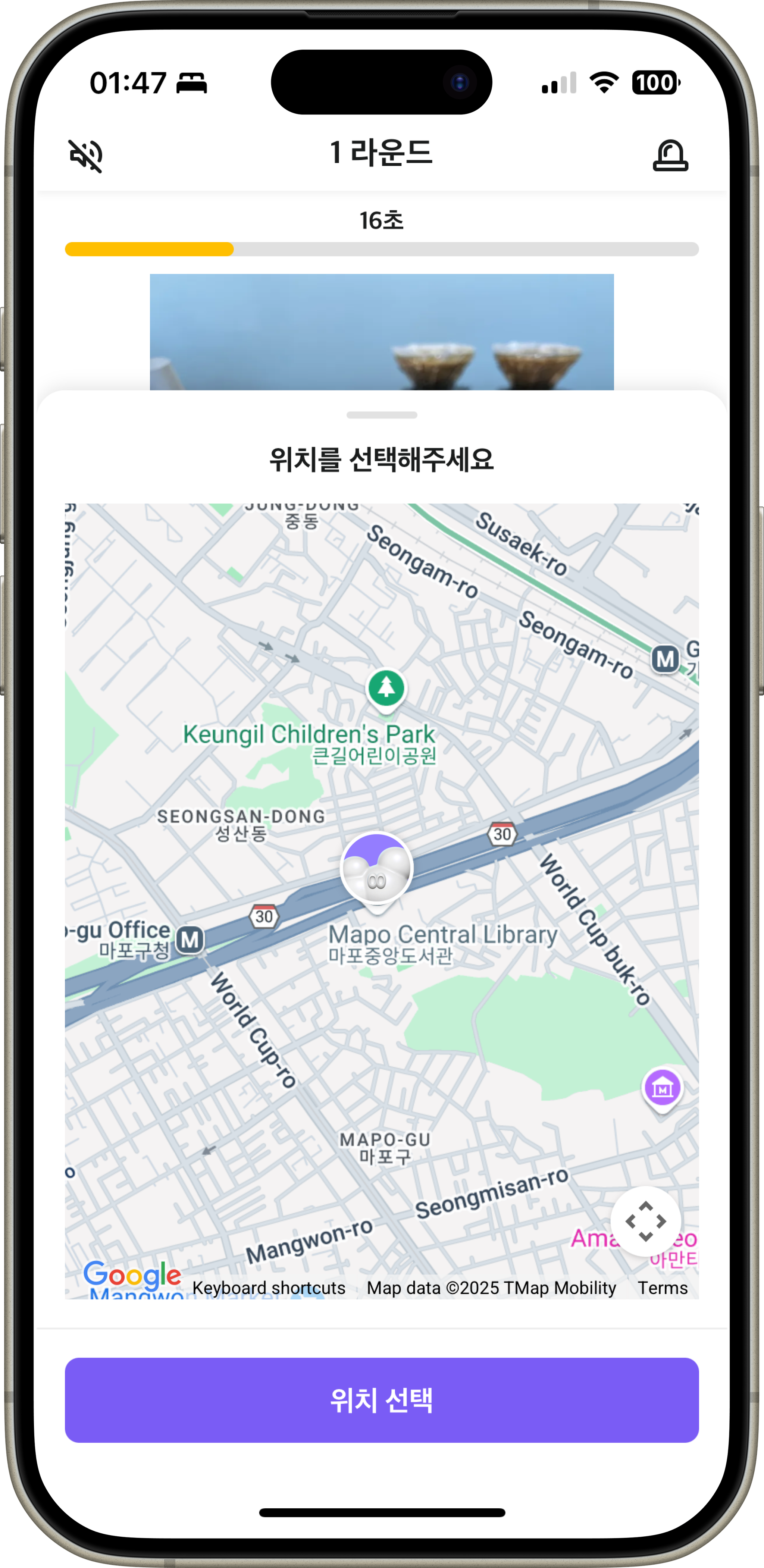Tap the bottom sheet drag handle
The height and width of the screenshot is (1568, 764).
(x=382, y=415)
